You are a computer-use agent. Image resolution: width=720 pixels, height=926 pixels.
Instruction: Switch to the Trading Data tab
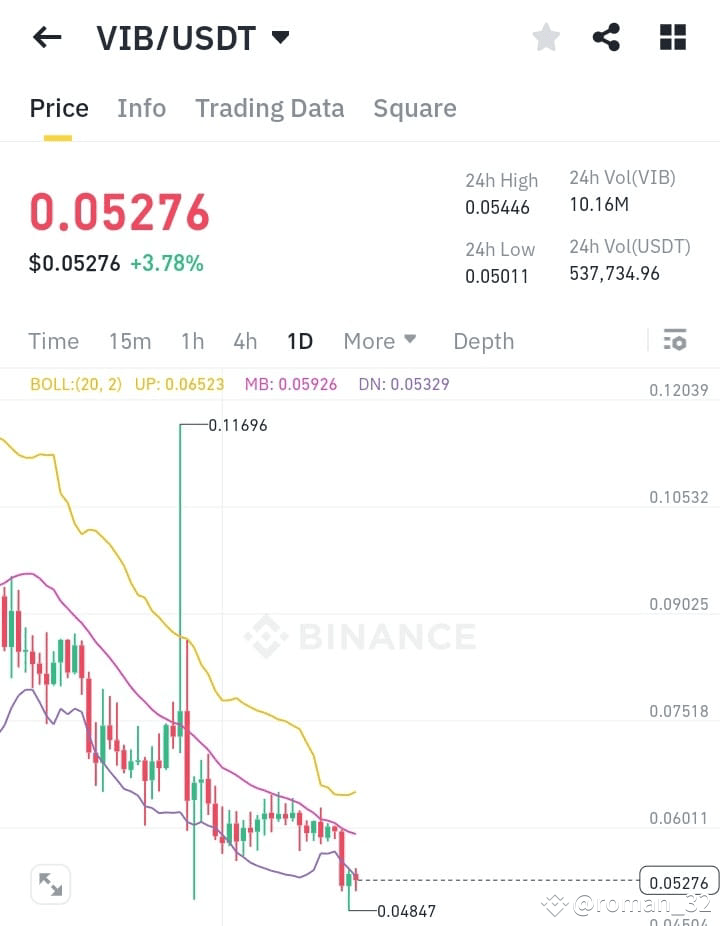click(269, 108)
